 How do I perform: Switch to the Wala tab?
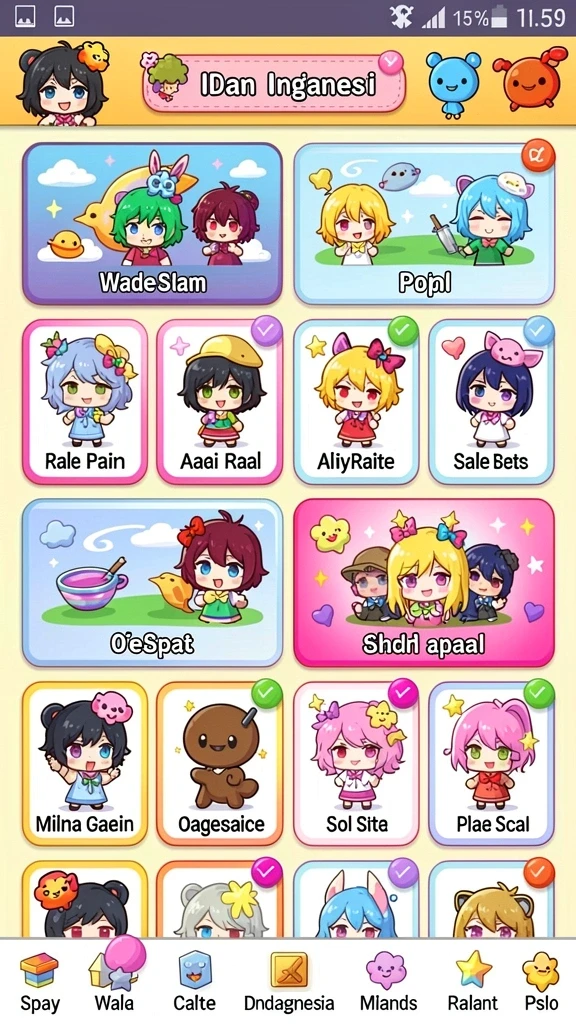pyautogui.click(x=114, y=983)
